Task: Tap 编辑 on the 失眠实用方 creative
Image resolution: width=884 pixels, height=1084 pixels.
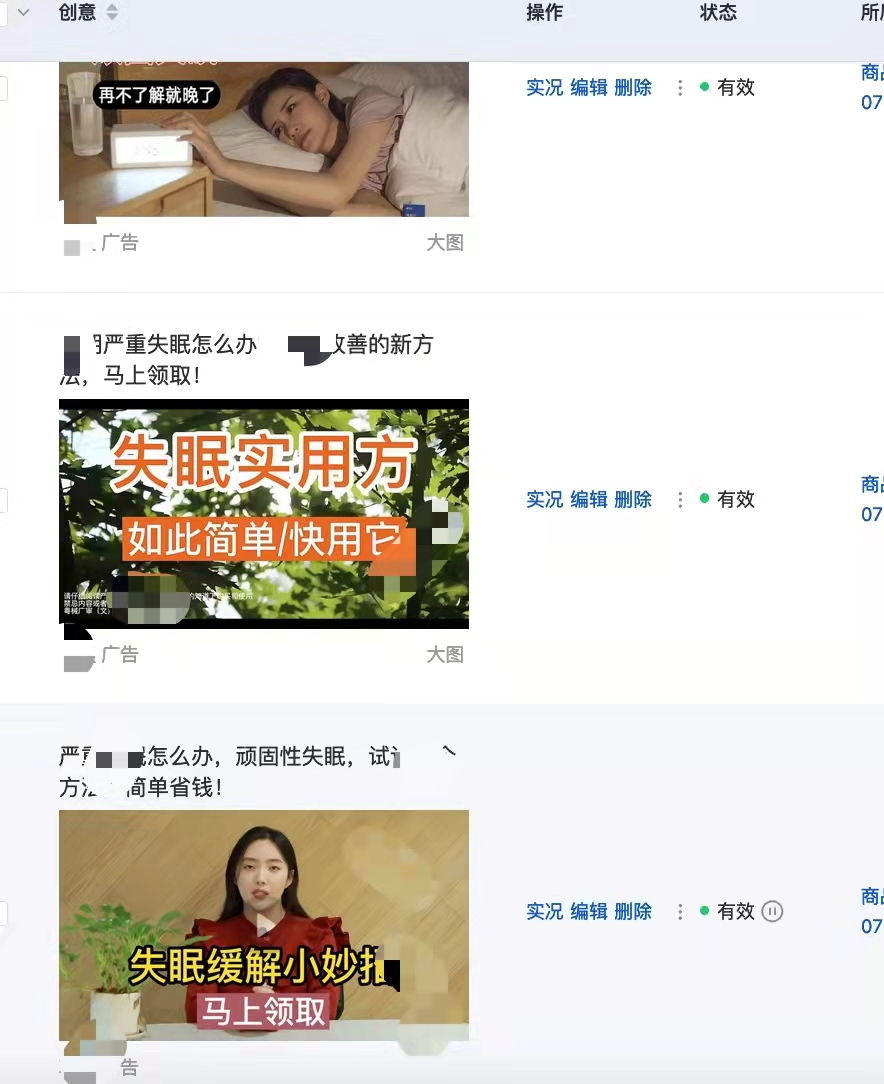Action: (588, 499)
